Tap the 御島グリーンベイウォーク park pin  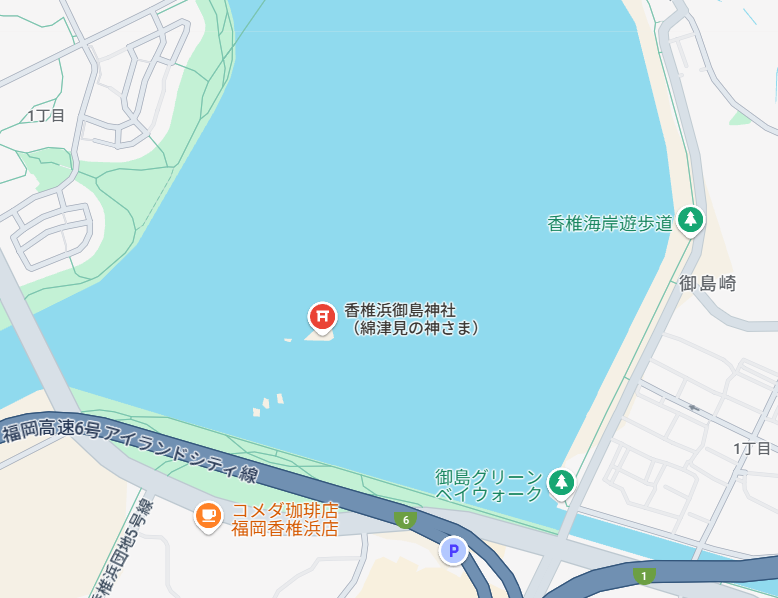tap(562, 483)
